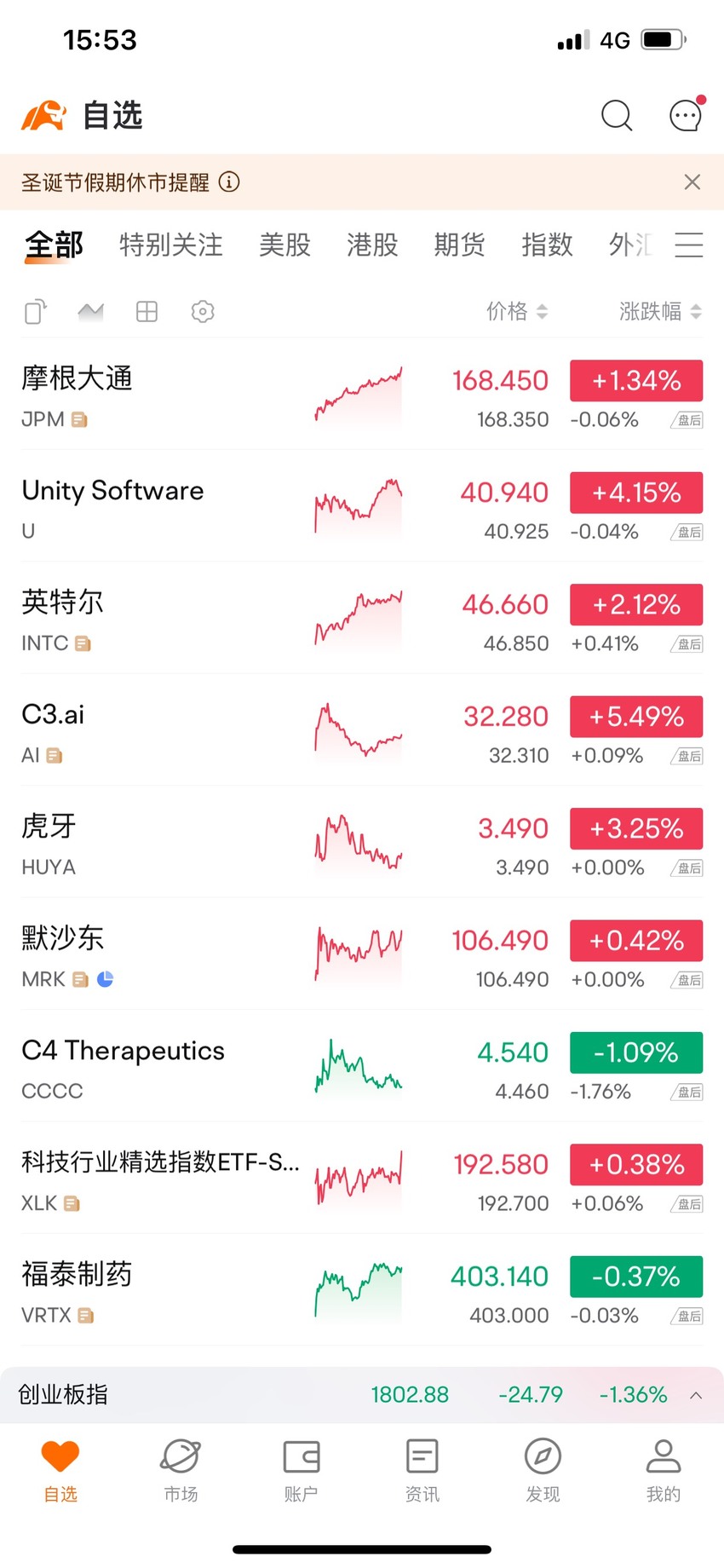Sort the list by 涨跌幅
The image size is (724, 1568).
(x=661, y=312)
